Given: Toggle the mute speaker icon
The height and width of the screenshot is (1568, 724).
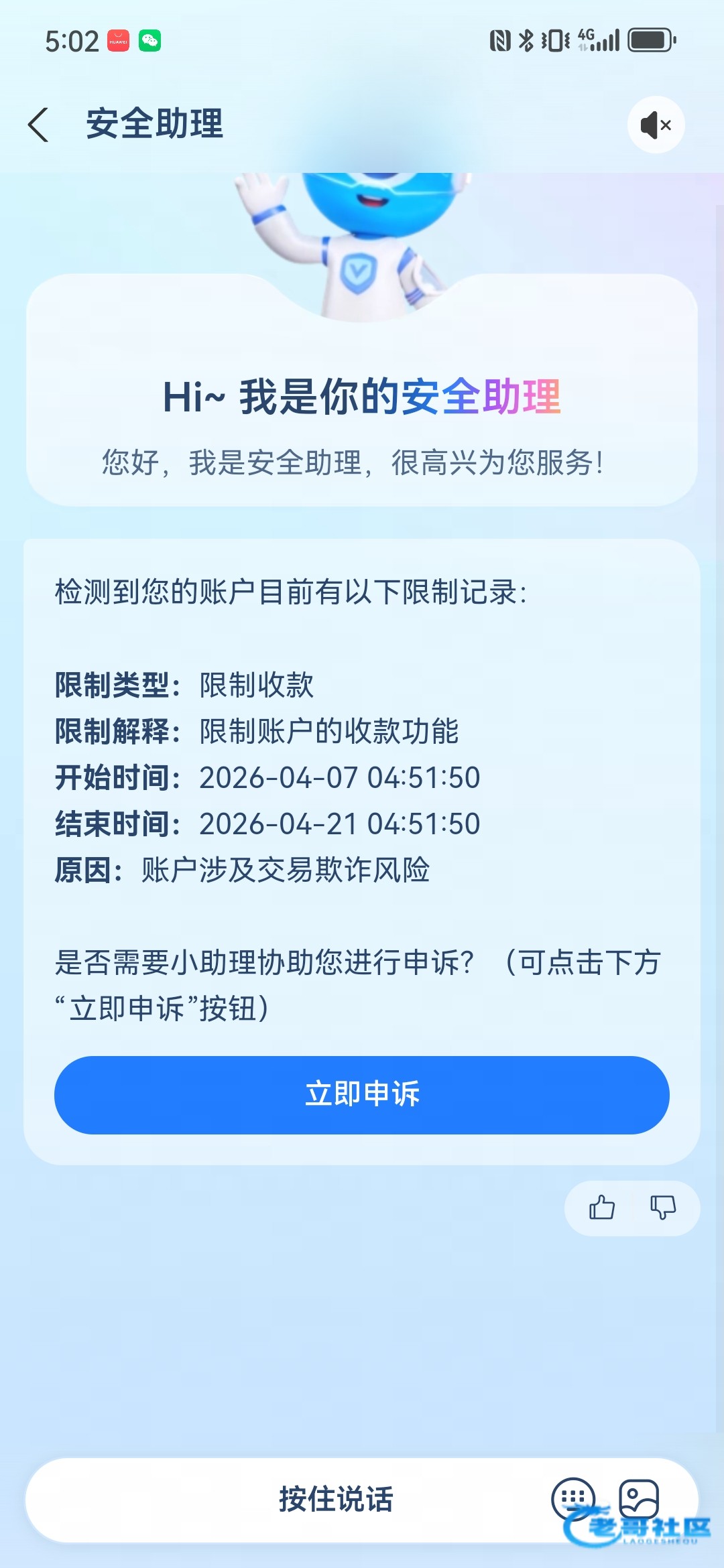Looking at the screenshot, I should pos(656,125).
